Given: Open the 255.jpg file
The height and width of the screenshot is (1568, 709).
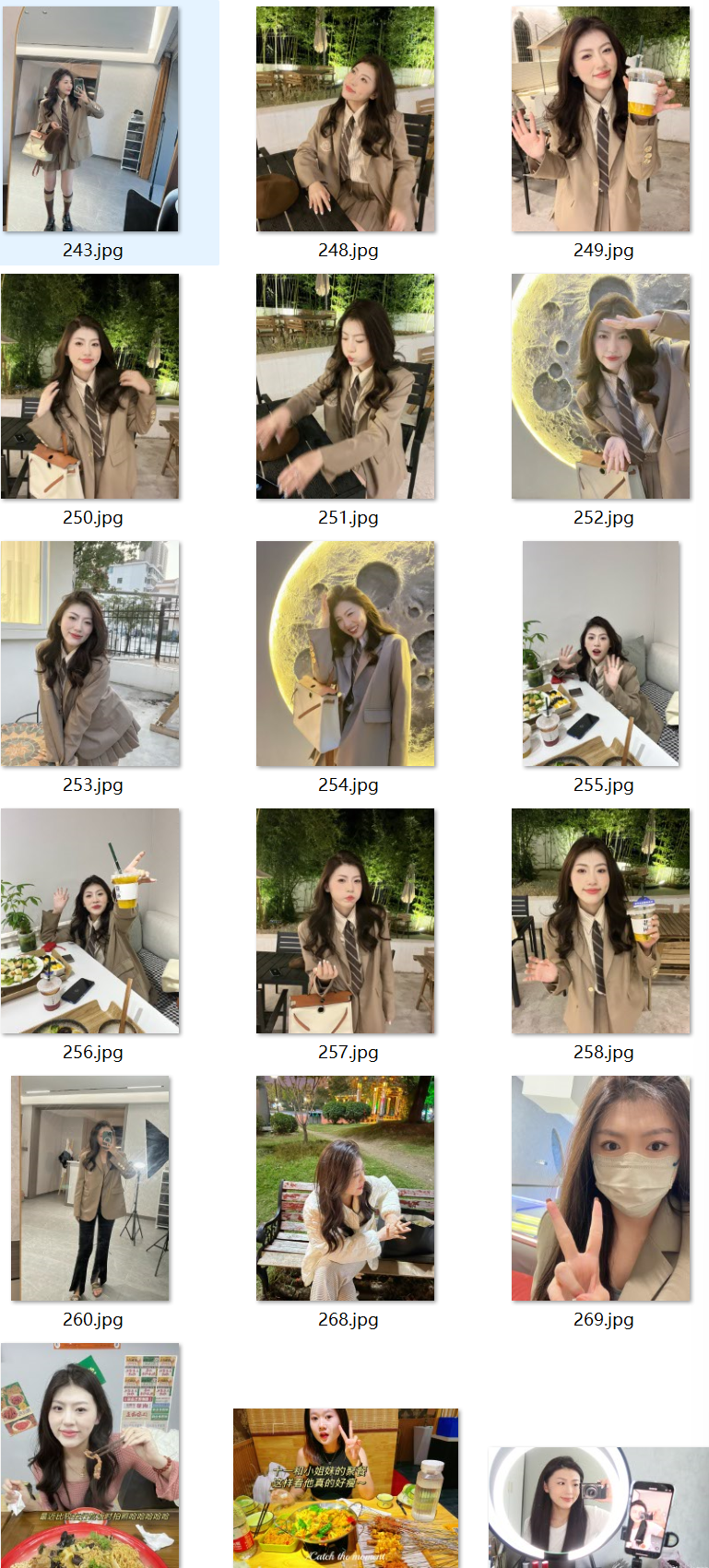Looking at the screenshot, I should [601, 654].
